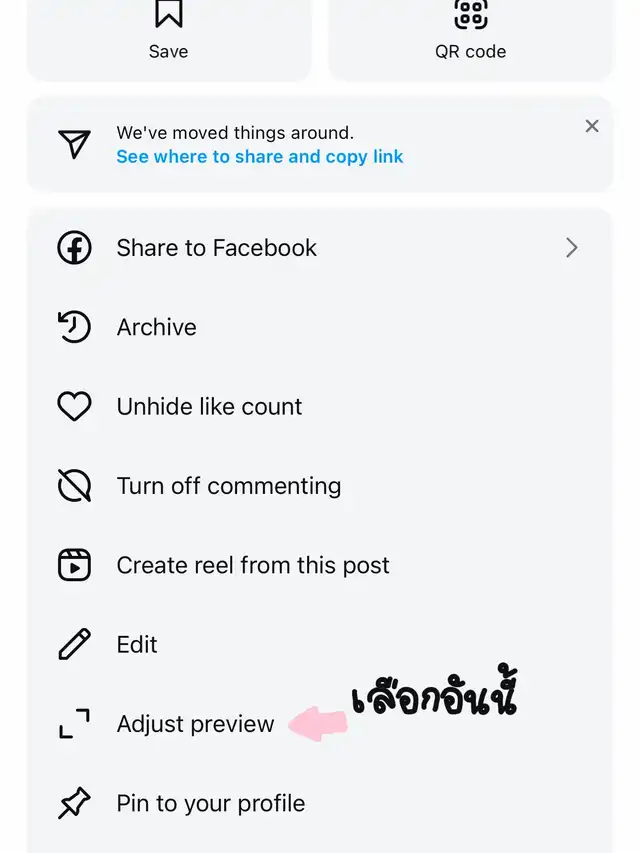Archive this post
The width and height of the screenshot is (640, 853).
(x=157, y=327)
